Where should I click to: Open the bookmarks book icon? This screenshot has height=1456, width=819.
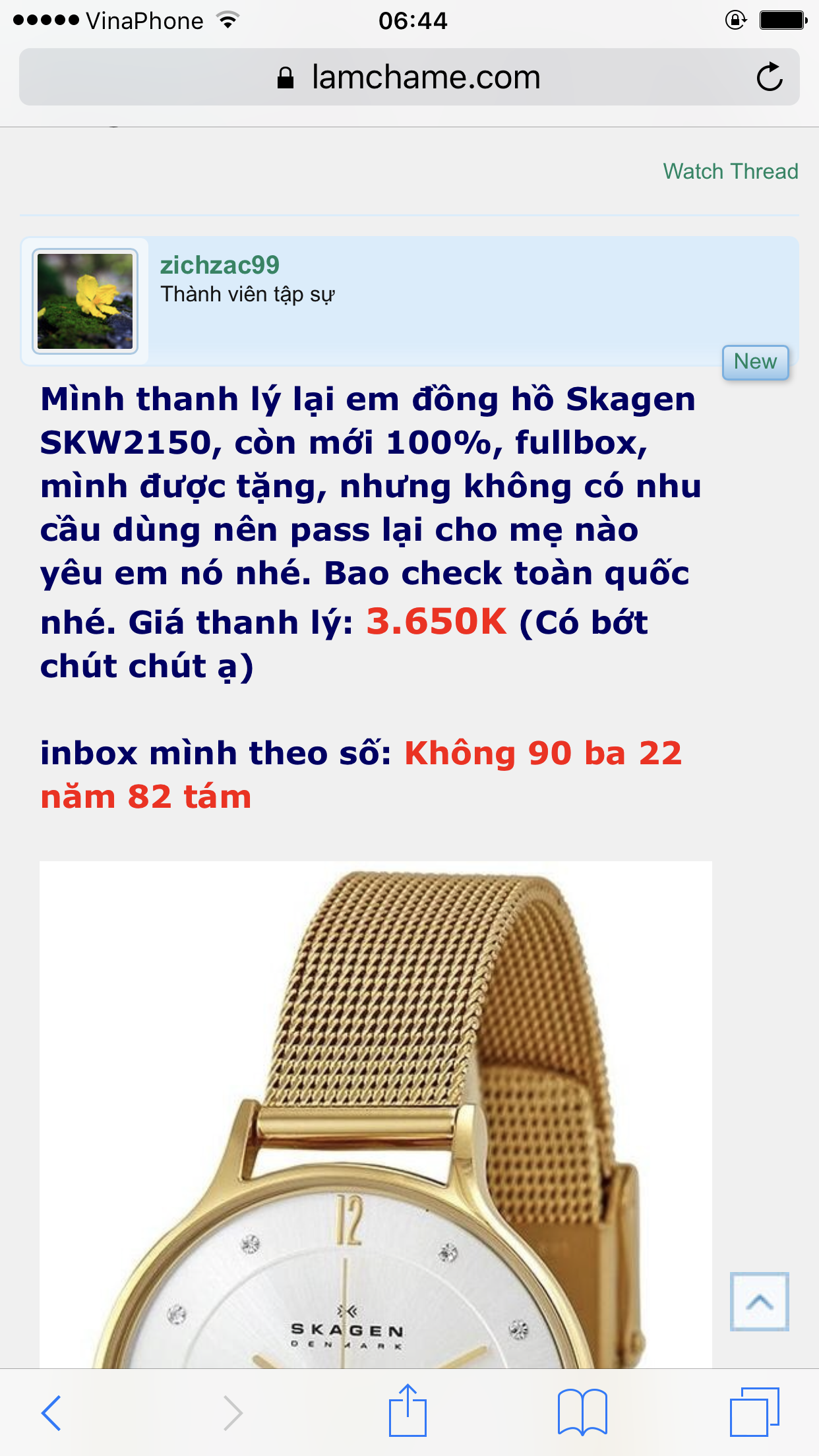582,1412
